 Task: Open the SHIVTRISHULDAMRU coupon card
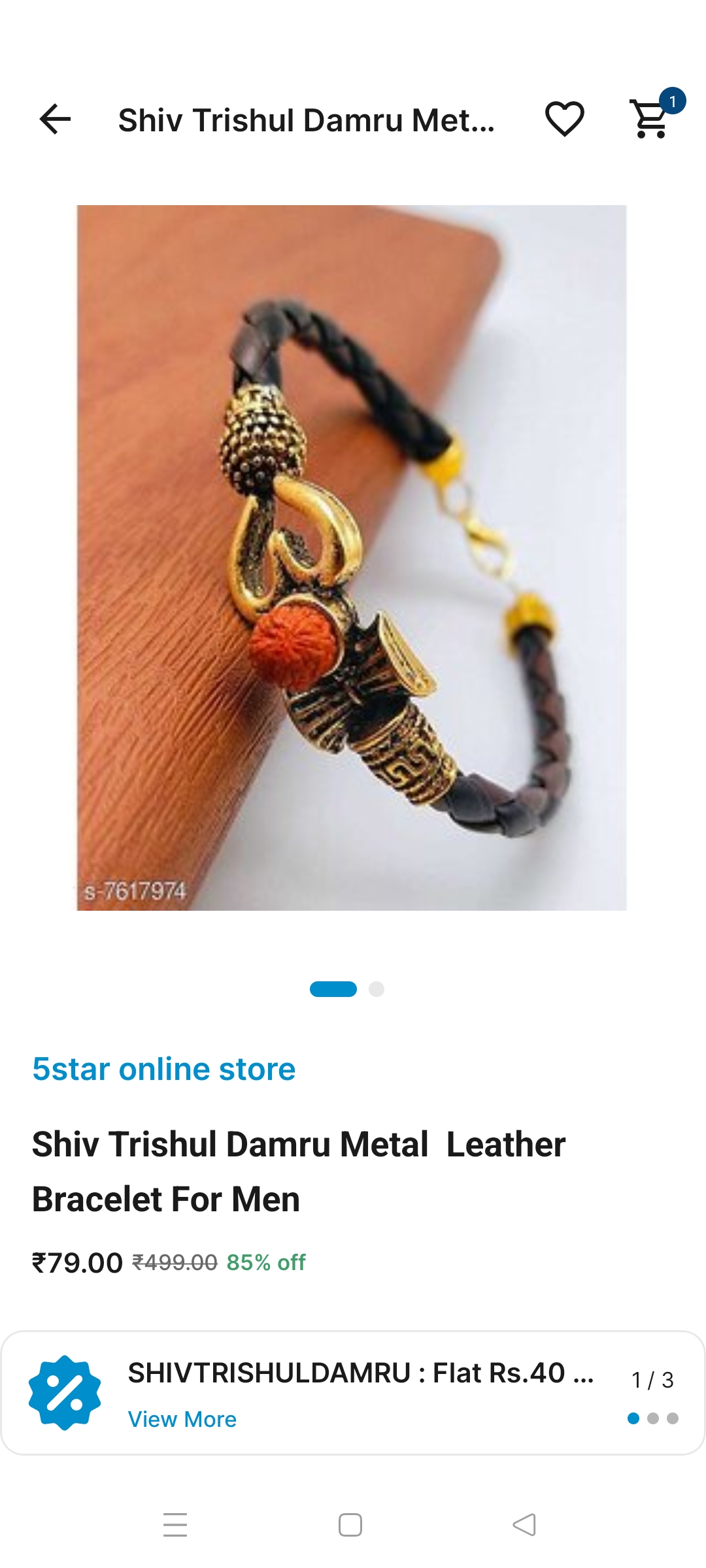click(x=360, y=1373)
